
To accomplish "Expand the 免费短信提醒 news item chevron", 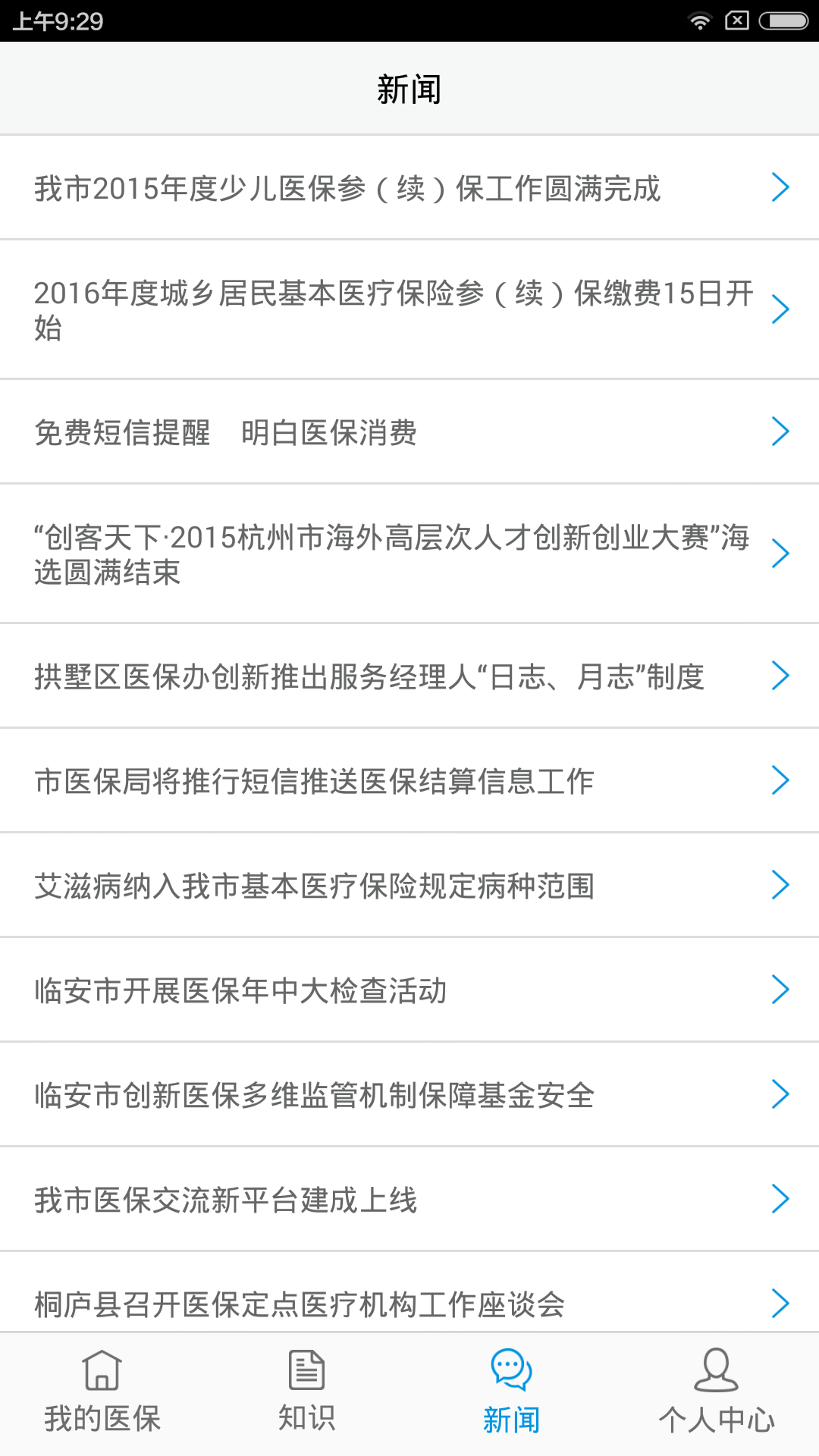I will pyautogui.click(x=780, y=431).
